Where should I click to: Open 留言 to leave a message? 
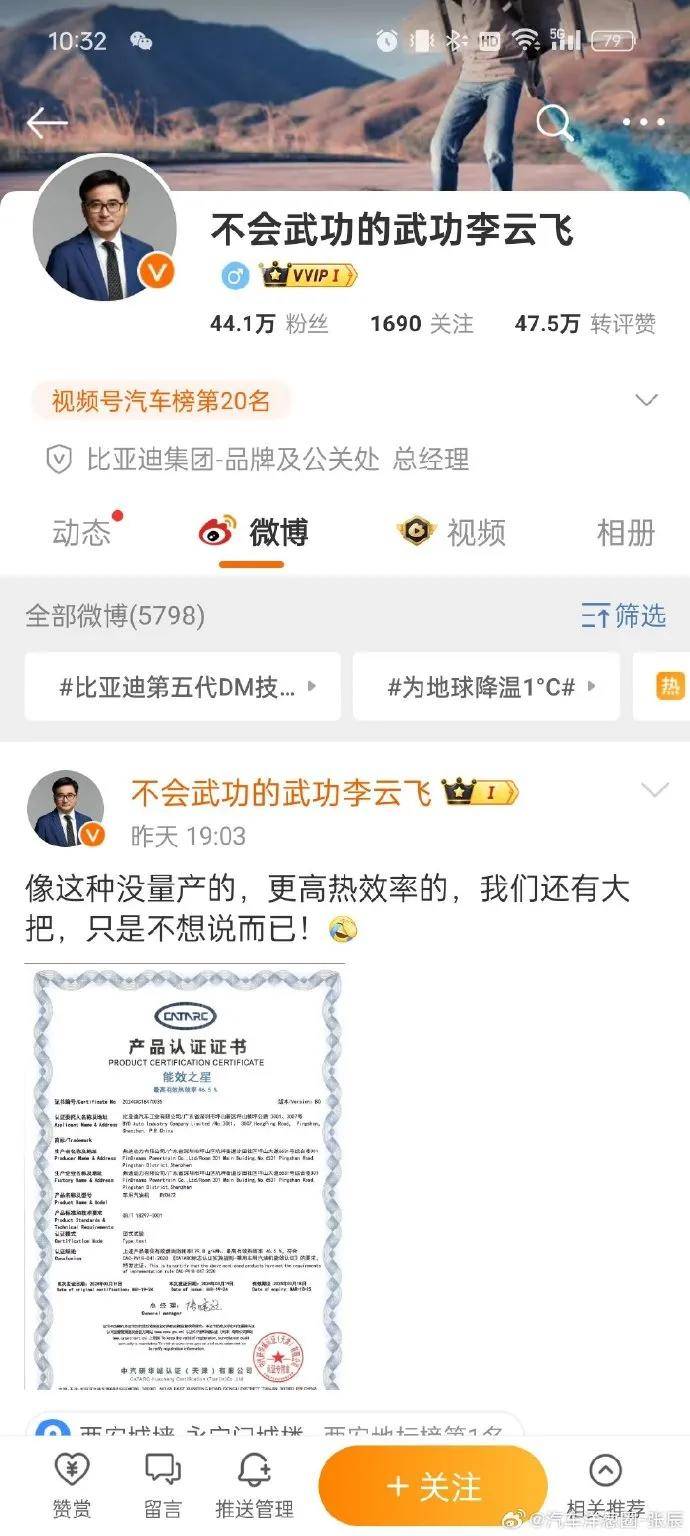(x=163, y=1486)
